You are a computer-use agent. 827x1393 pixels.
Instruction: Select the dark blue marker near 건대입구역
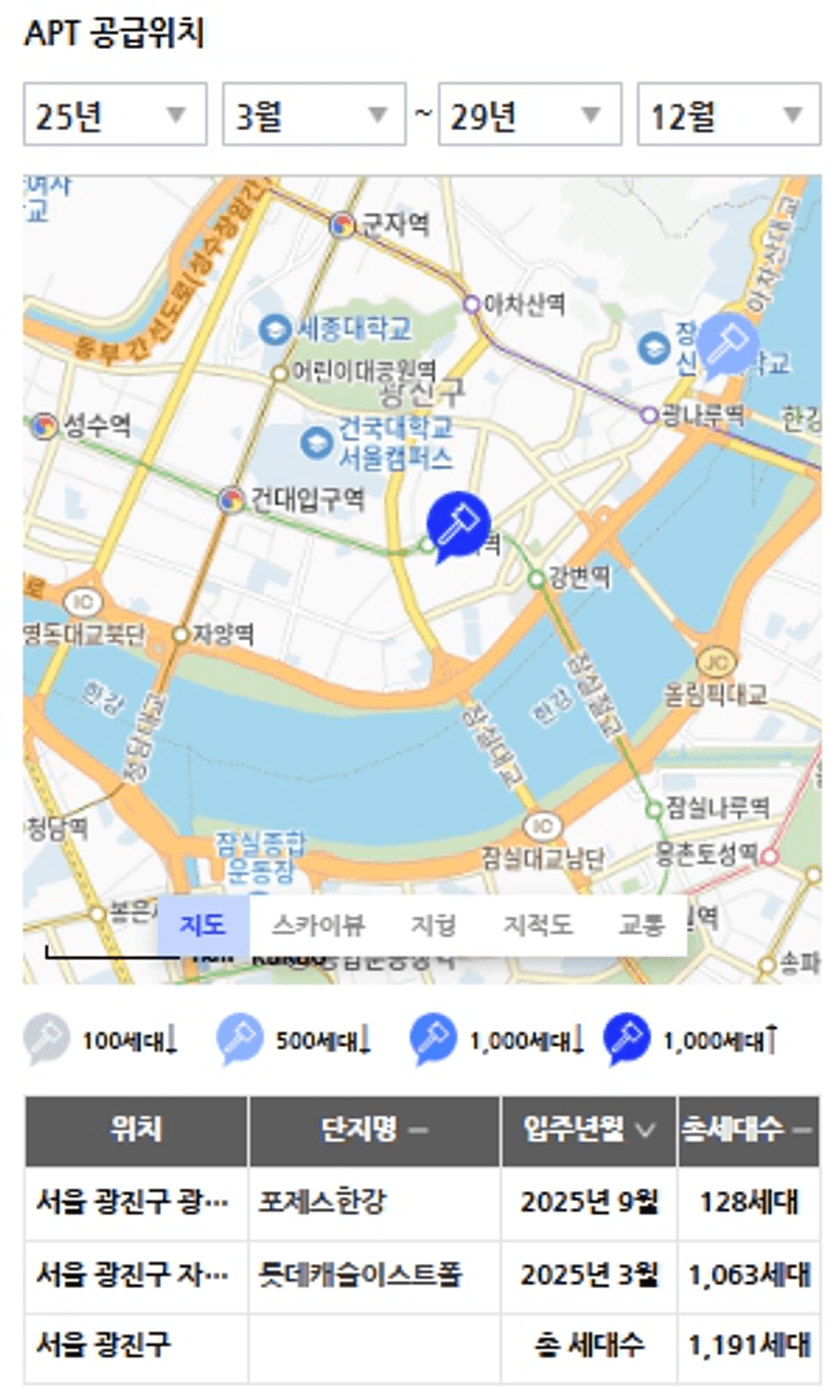(x=457, y=526)
